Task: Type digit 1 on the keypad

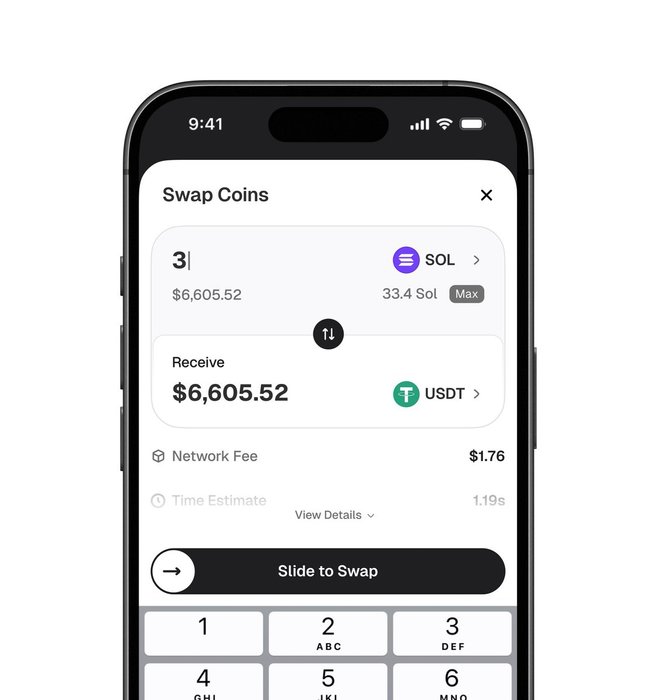Action: (x=204, y=633)
